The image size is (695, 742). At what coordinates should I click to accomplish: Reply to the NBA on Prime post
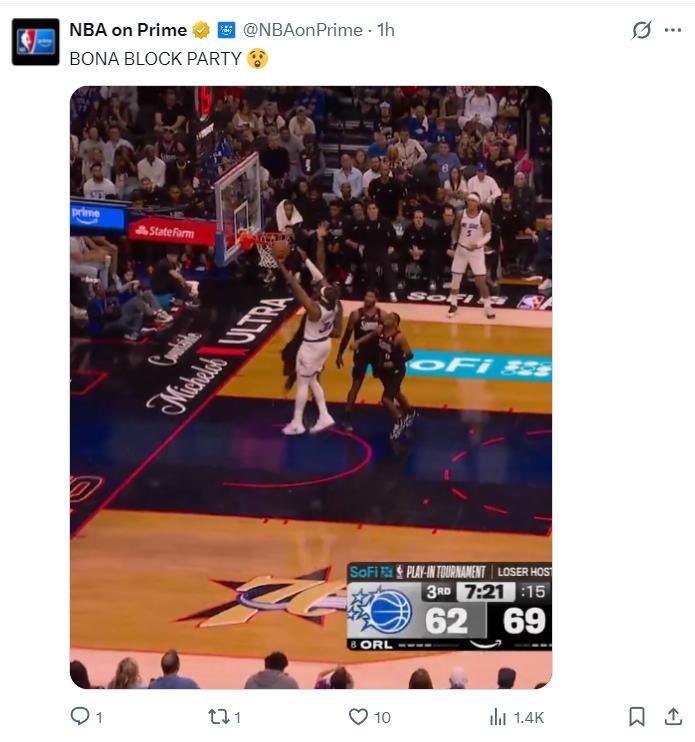[80, 716]
